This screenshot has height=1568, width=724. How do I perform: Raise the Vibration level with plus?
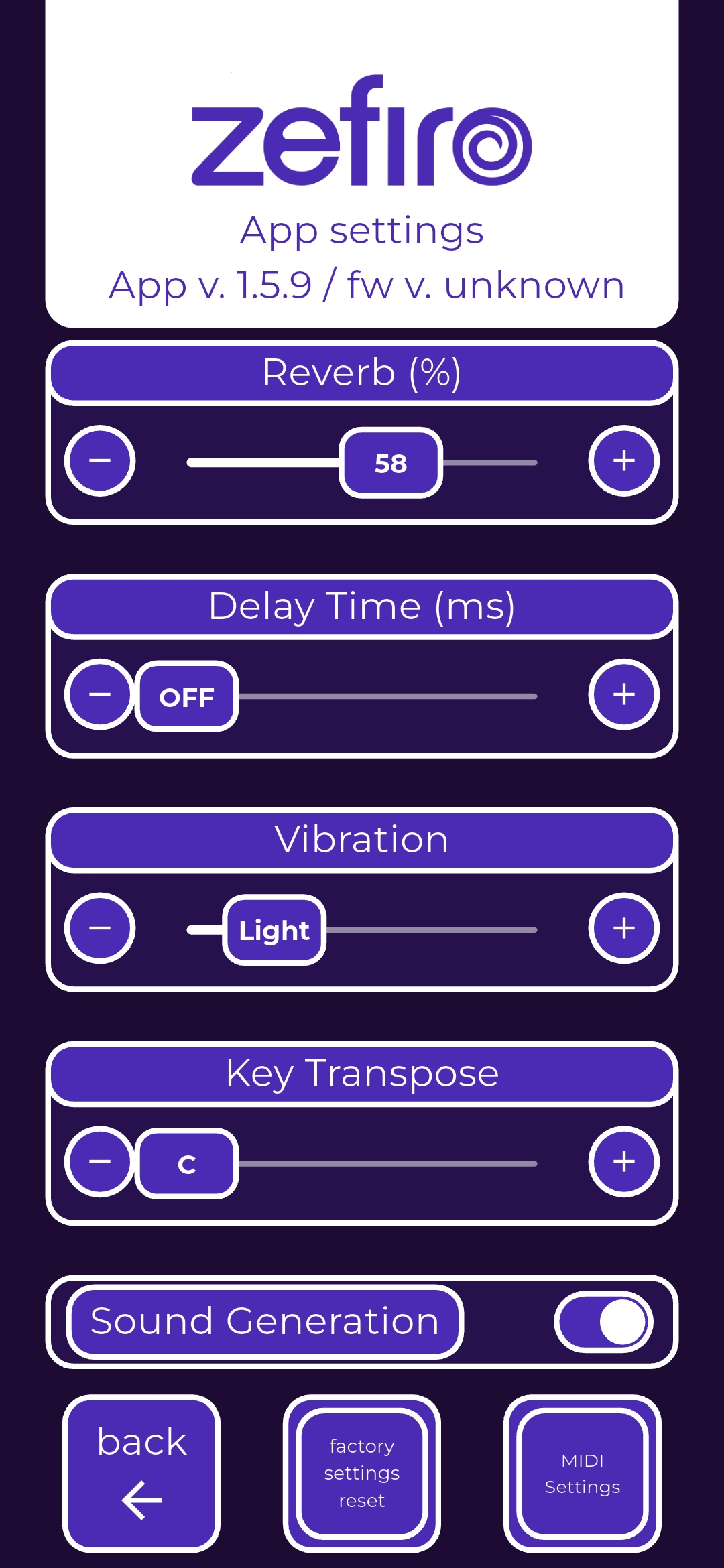[624, 928]
